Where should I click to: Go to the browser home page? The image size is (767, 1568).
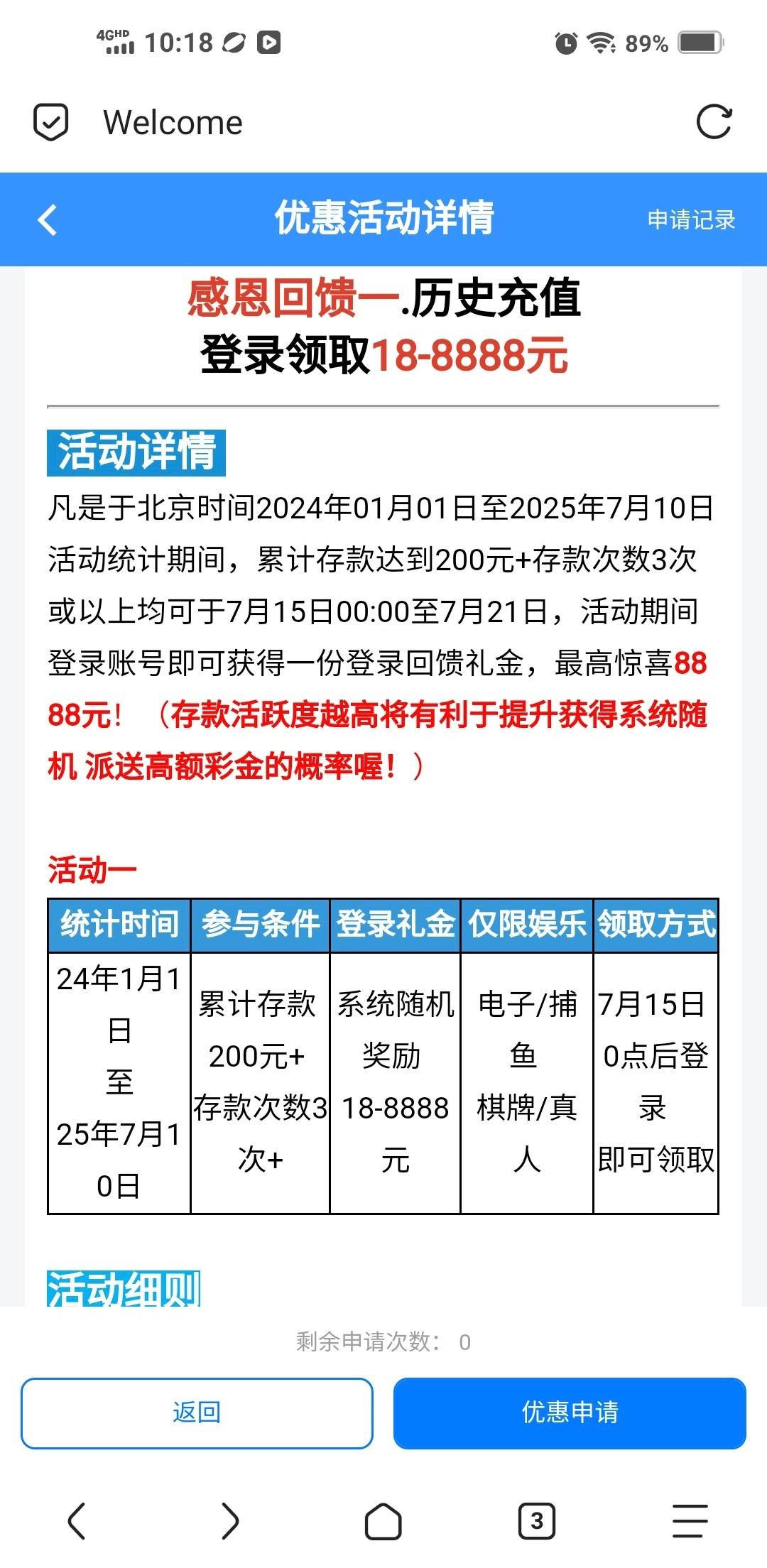383,1520
